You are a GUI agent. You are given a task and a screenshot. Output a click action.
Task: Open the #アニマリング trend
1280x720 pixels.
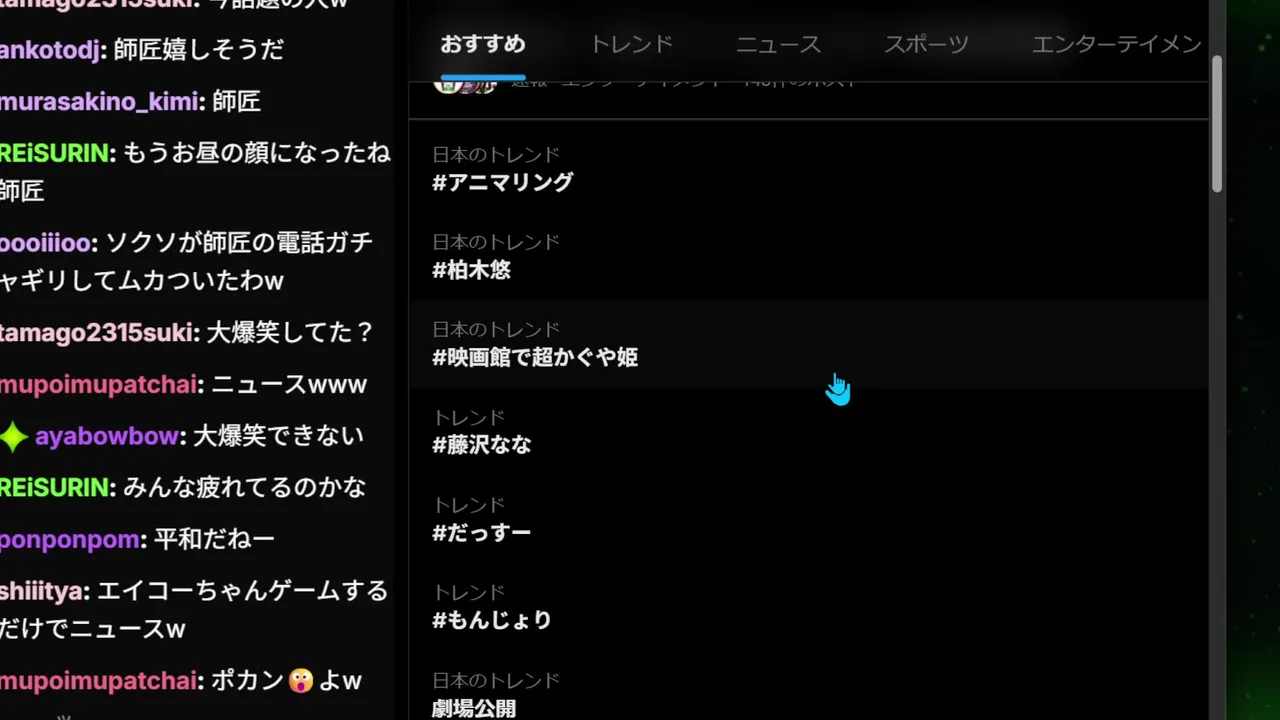pos(503,182)
